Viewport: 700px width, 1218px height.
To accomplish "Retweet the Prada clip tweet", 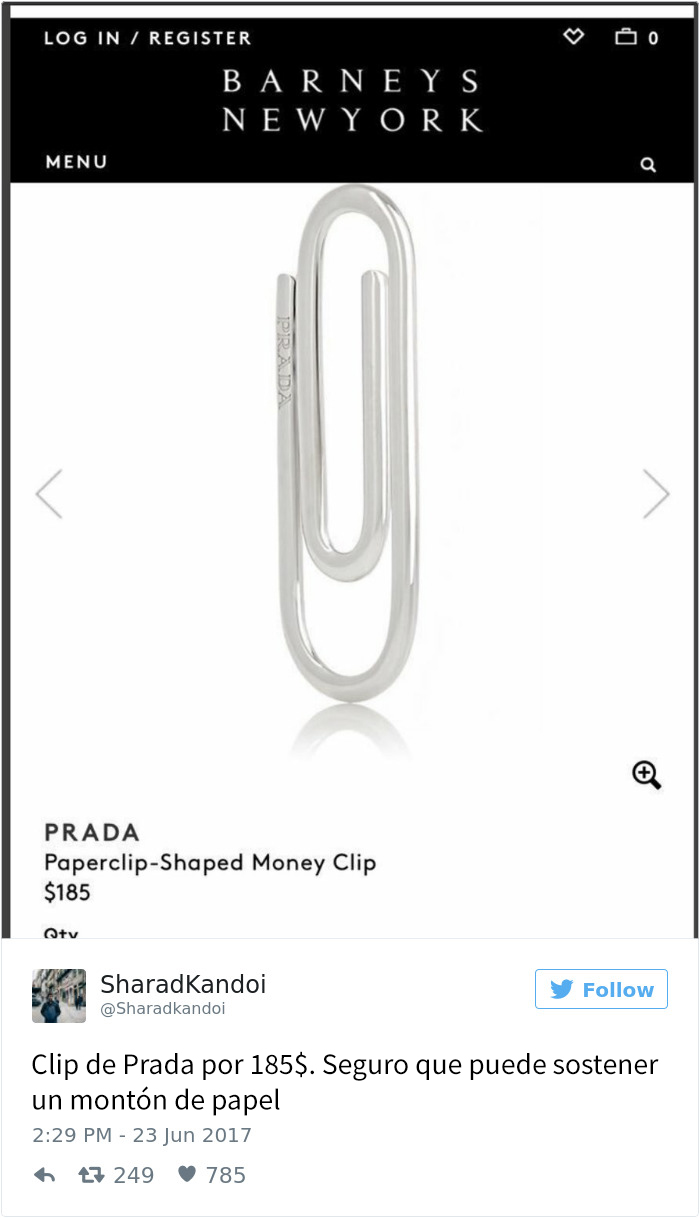I will click(x=92, y=1176).
